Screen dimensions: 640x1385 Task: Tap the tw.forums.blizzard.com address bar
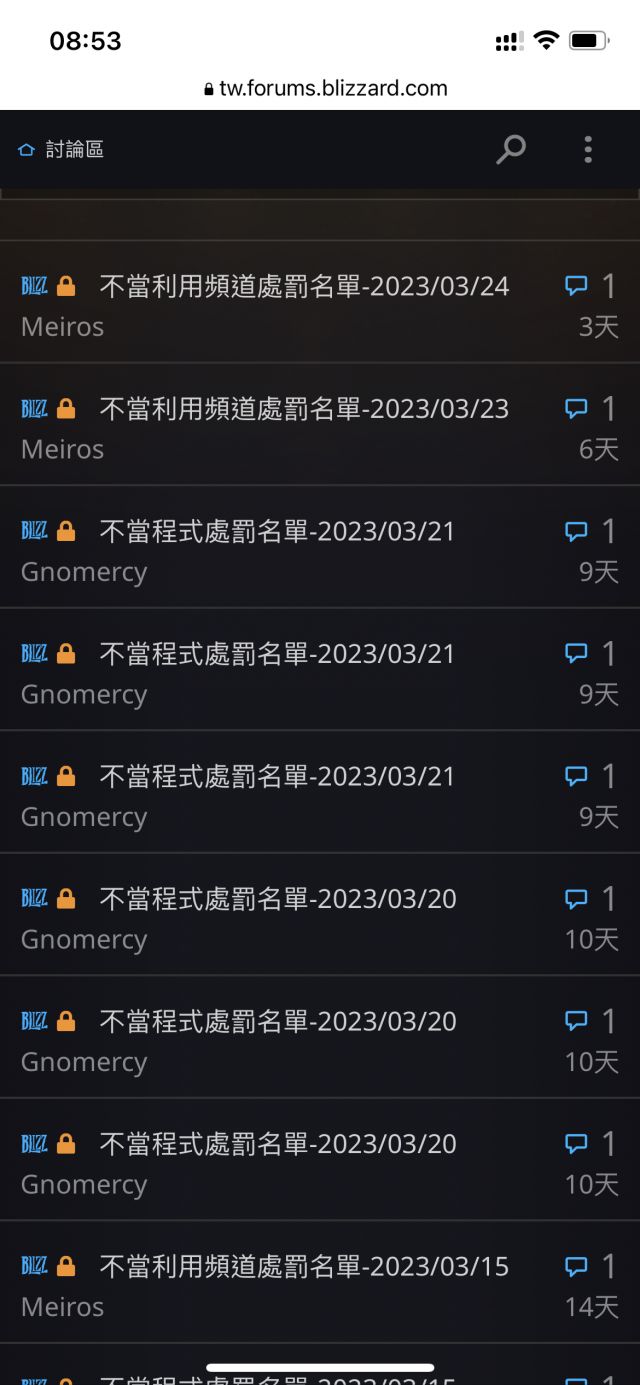[325, 88]
